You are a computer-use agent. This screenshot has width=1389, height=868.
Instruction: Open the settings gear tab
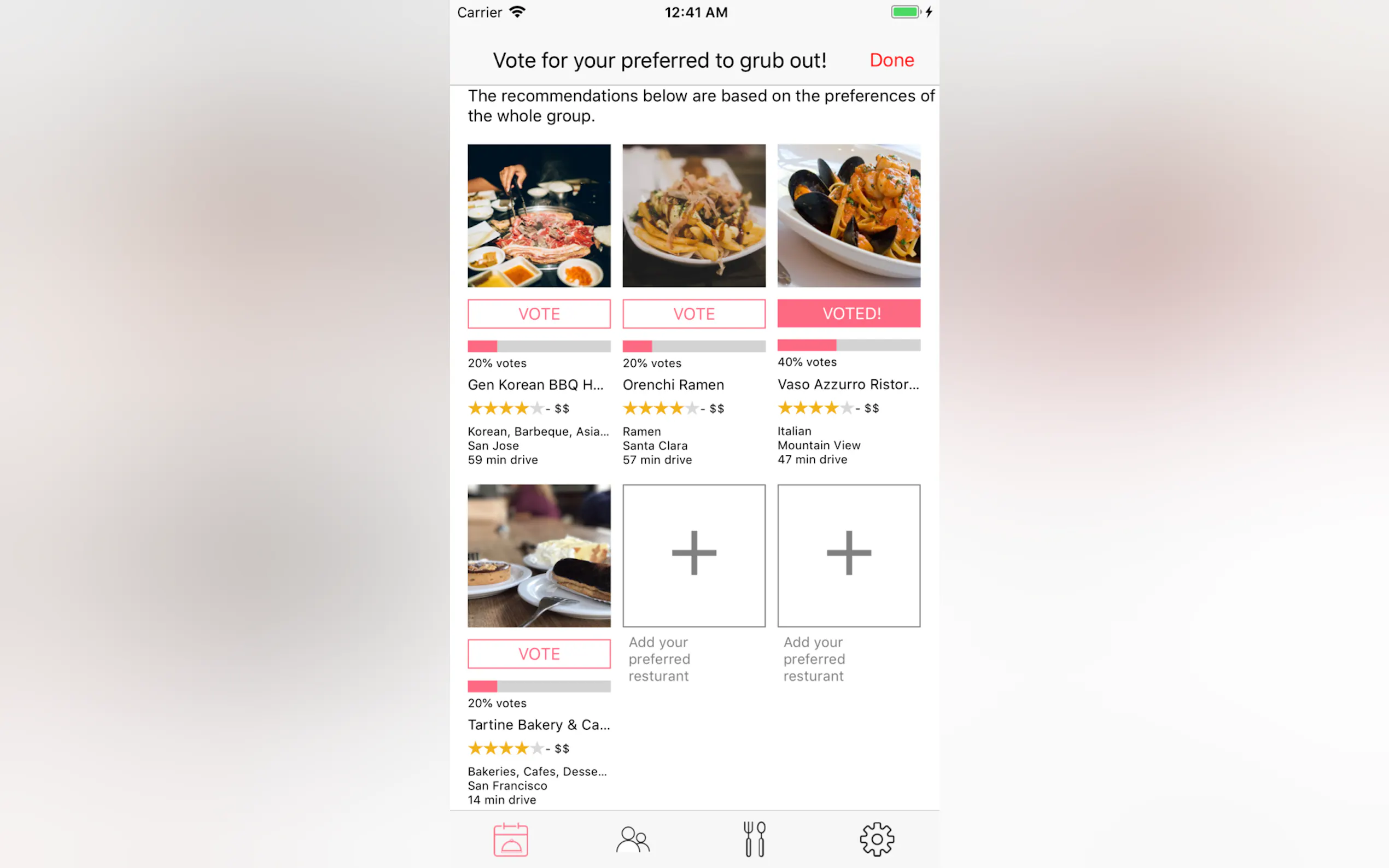877,839
